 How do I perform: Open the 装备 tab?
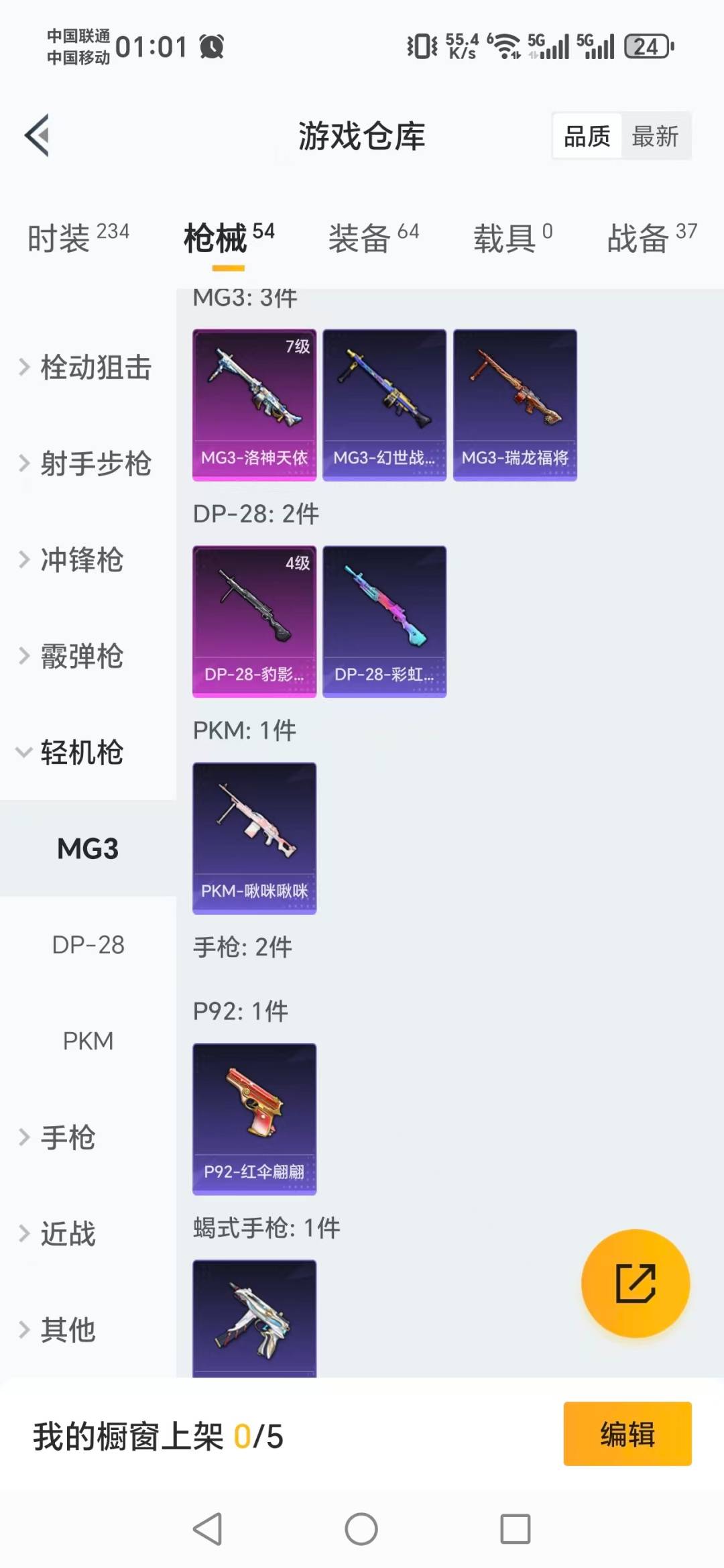(x=373, y=238)
